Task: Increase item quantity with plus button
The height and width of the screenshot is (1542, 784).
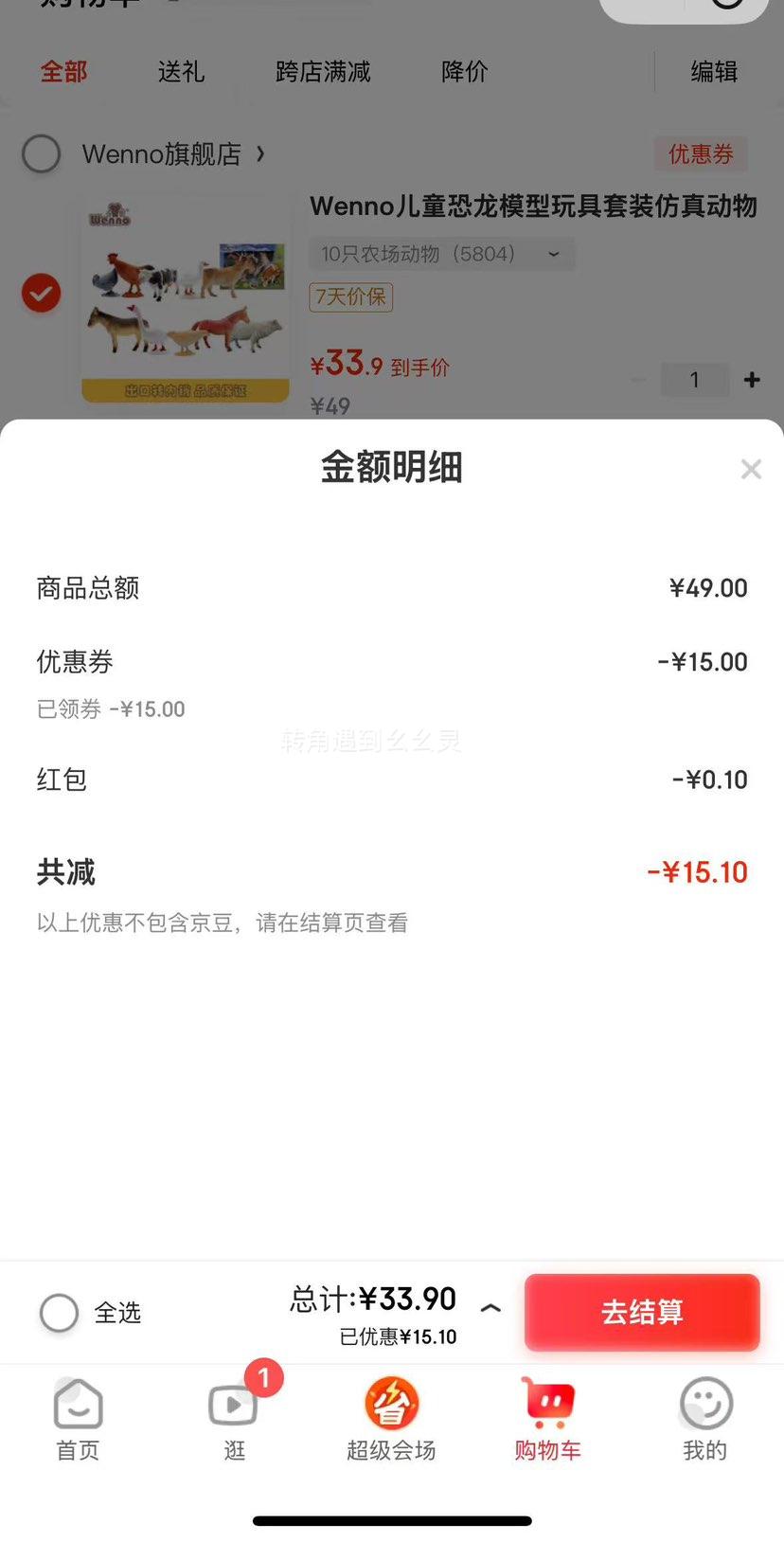Action: click(753, 380)
